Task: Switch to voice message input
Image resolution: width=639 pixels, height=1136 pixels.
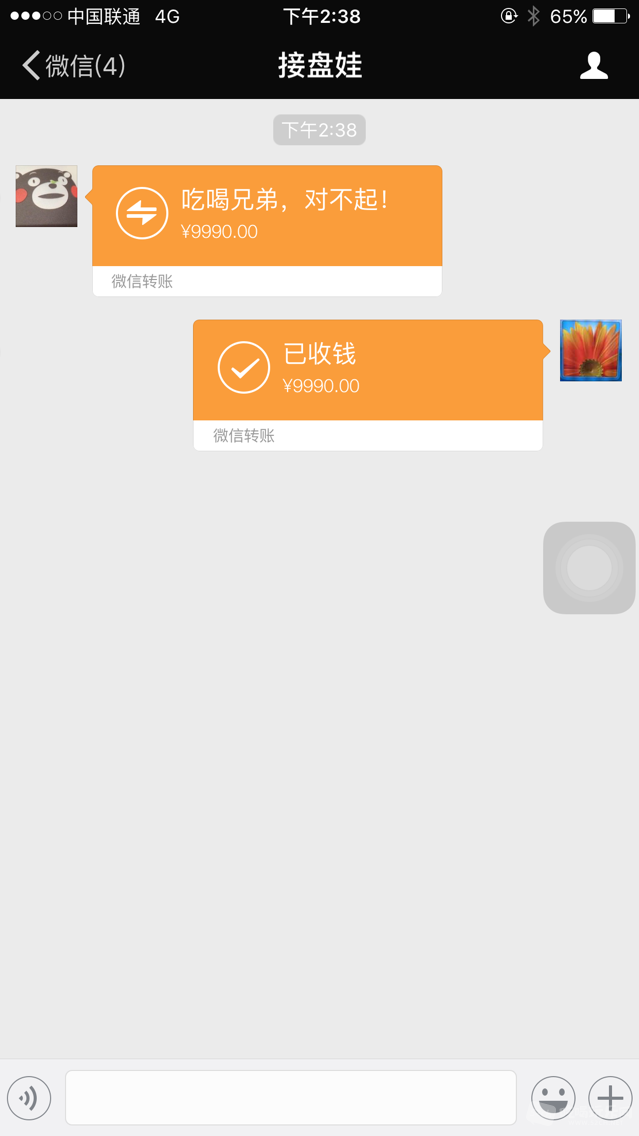Action: pyautogui.click(x=29, y=1097)
